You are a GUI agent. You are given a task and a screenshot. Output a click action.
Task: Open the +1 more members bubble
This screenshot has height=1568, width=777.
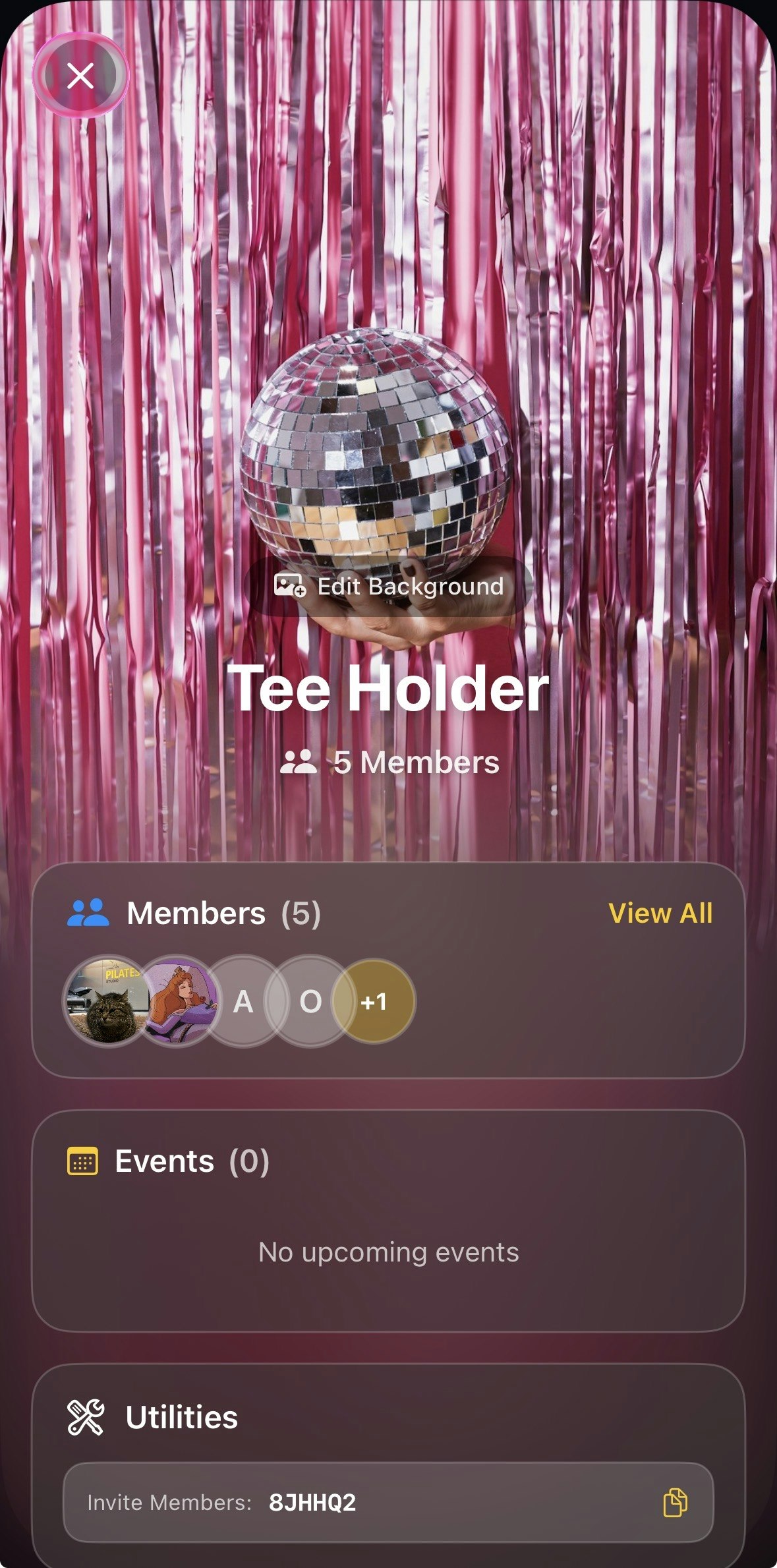(x=374, y=1002)
